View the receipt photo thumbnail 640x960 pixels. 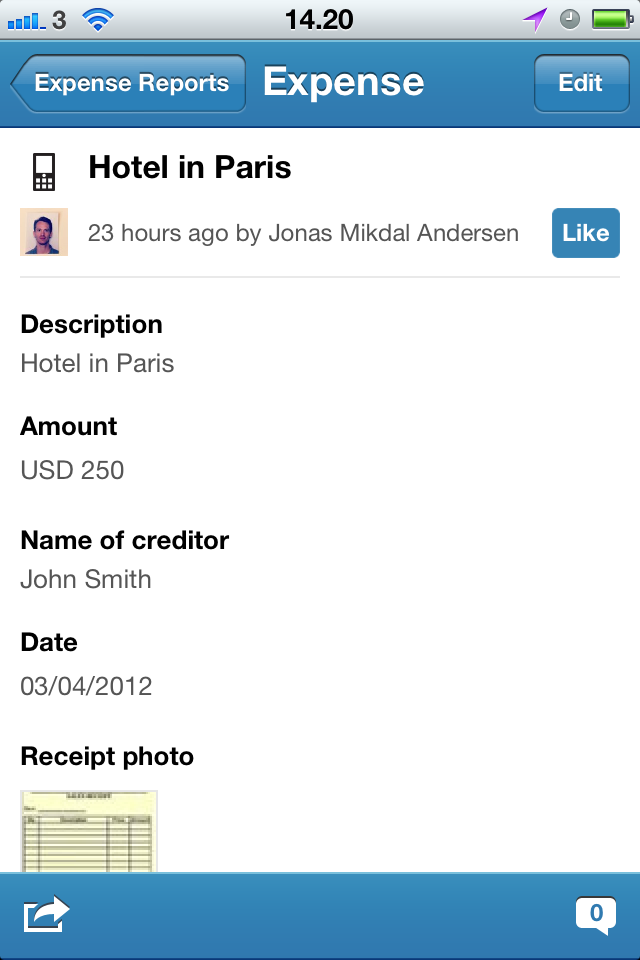(x=89, y=832)
